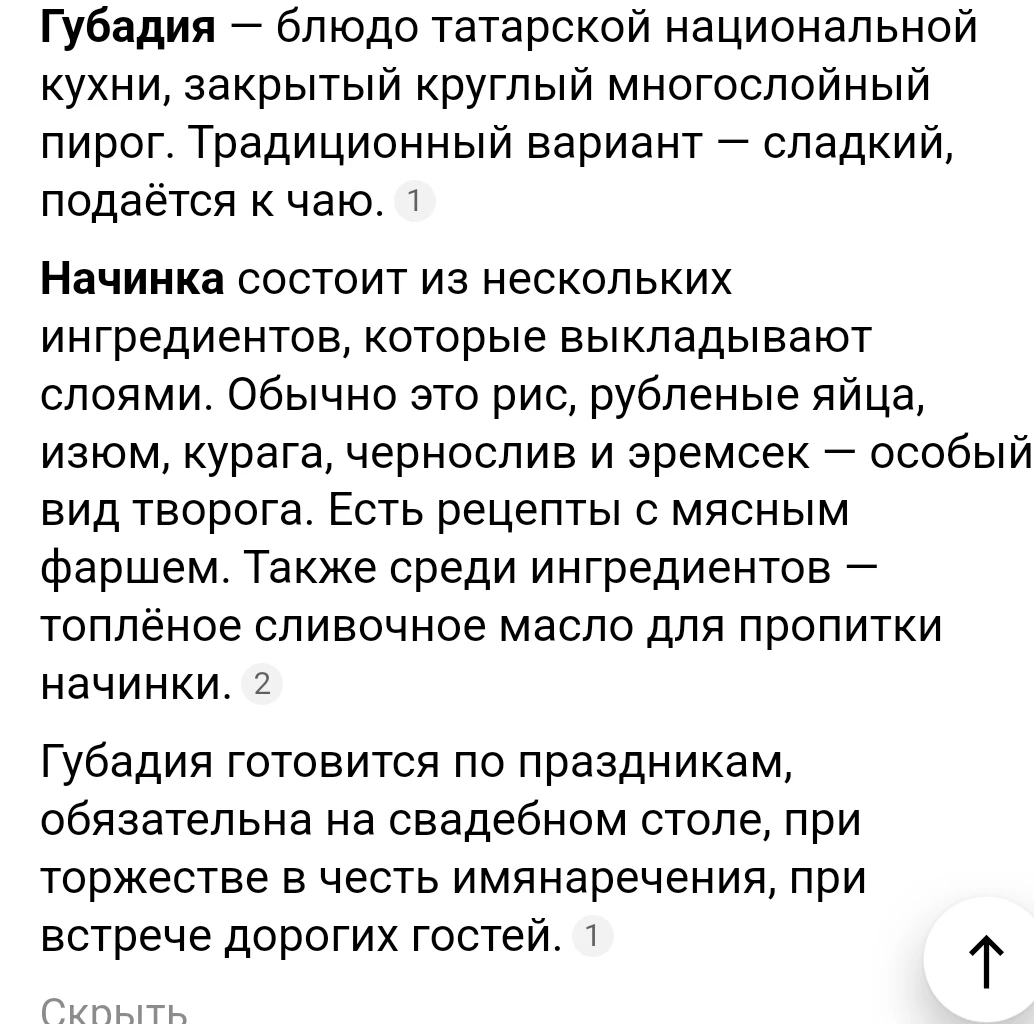Open source 1 after подаётся к чаю
The height and width of the screenshot is (1024, 1034).
[415, 202]
